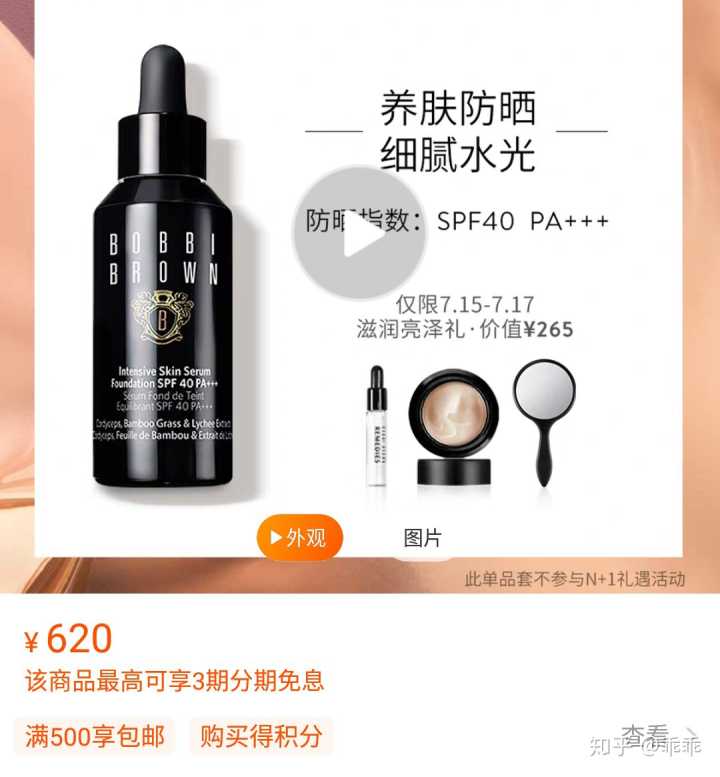Open the 购买得积分 tag
Image resolution: width=720 pixels, height=777 pixels.
pos(261,737)
